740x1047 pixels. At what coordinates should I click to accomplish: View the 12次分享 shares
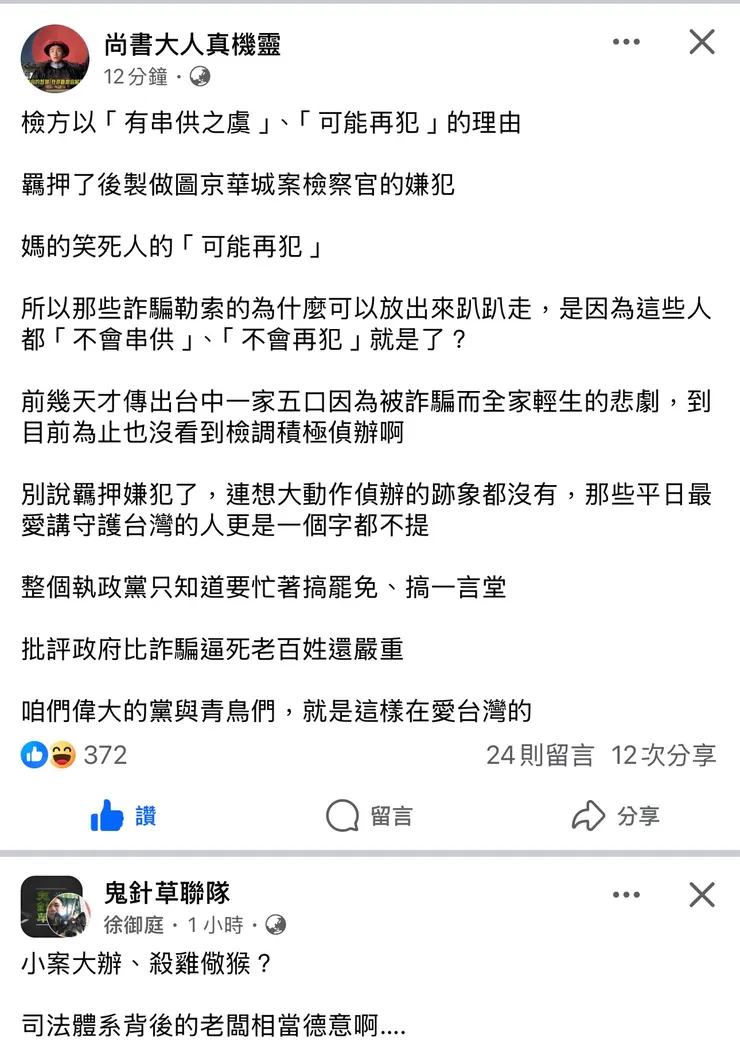coord(664,755)
